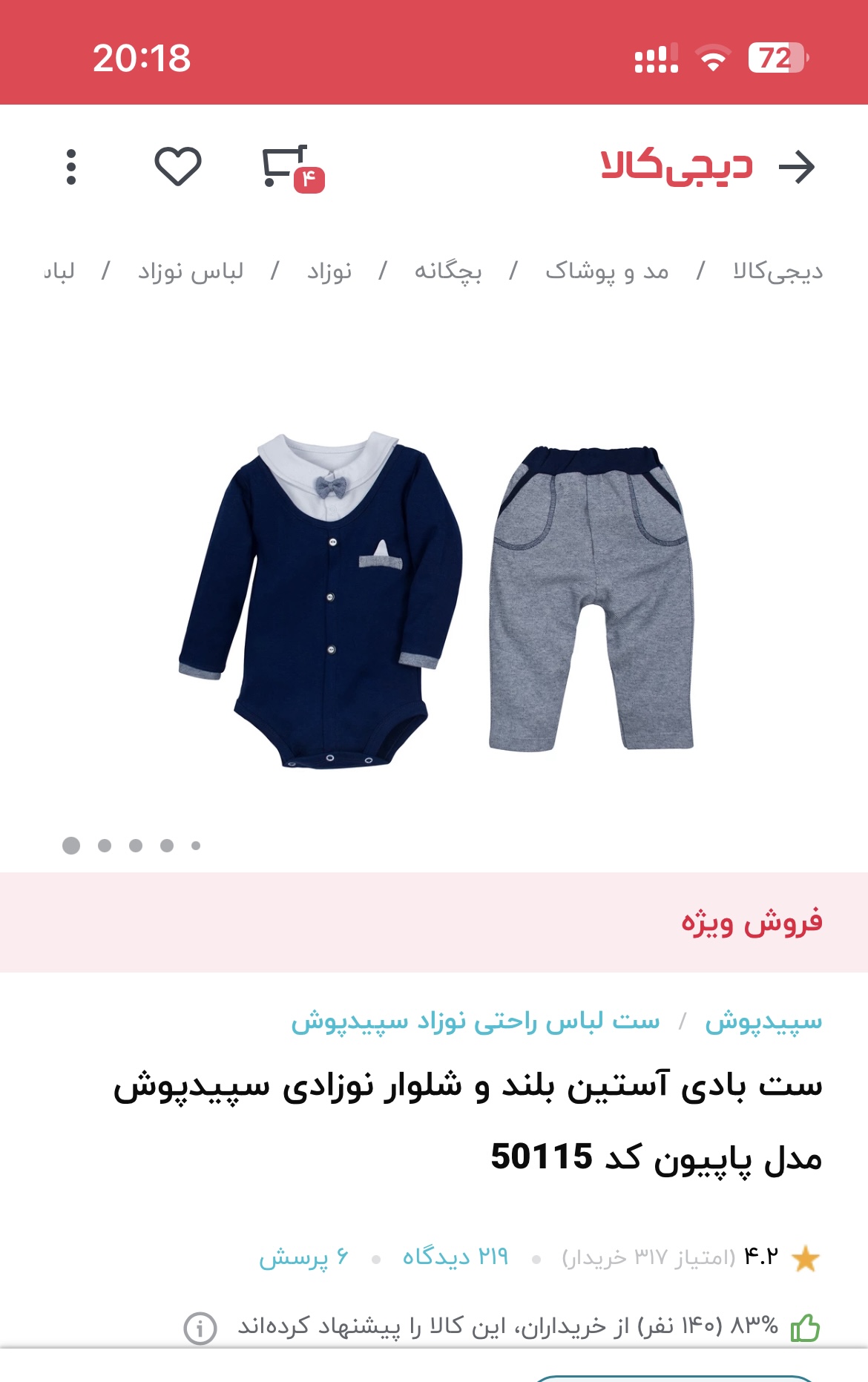This screenshot has width=868, height=1382.
Task: Tap the info icon beside buyer recommendation
Action: (200, 1328)
